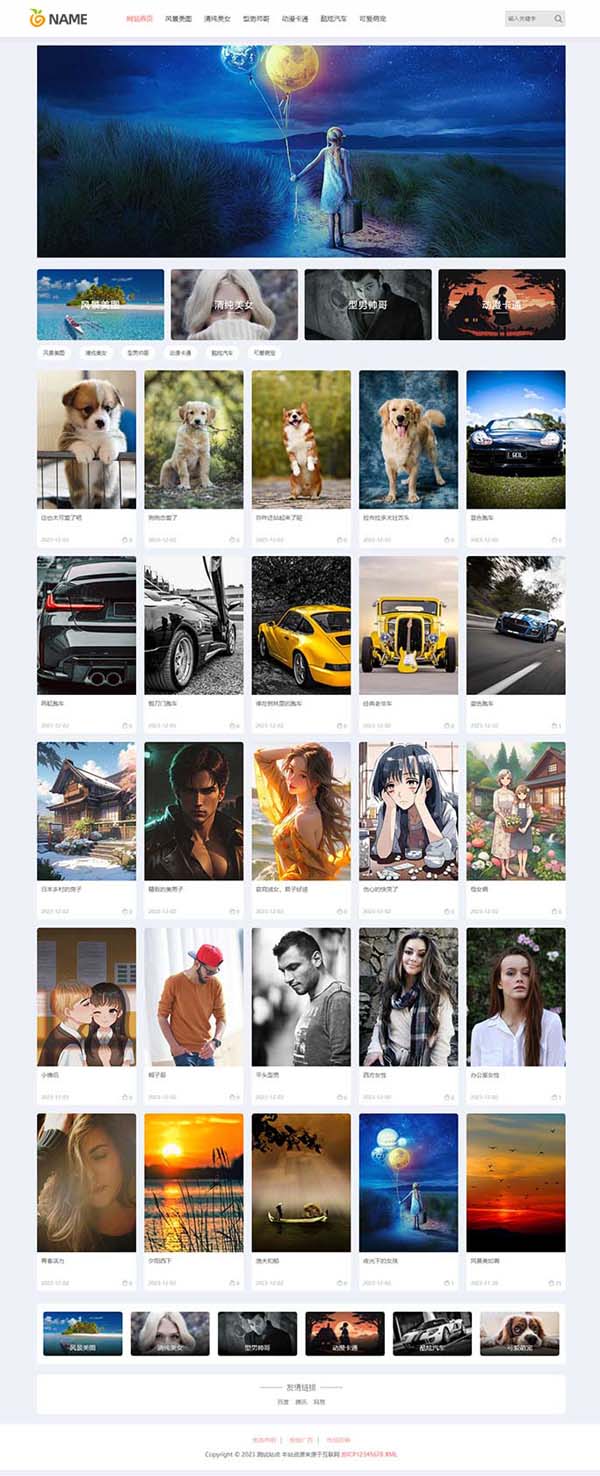Focus the keyword search field
Viewport: 600px width, 1476px height.
click(x=527, y=19)
